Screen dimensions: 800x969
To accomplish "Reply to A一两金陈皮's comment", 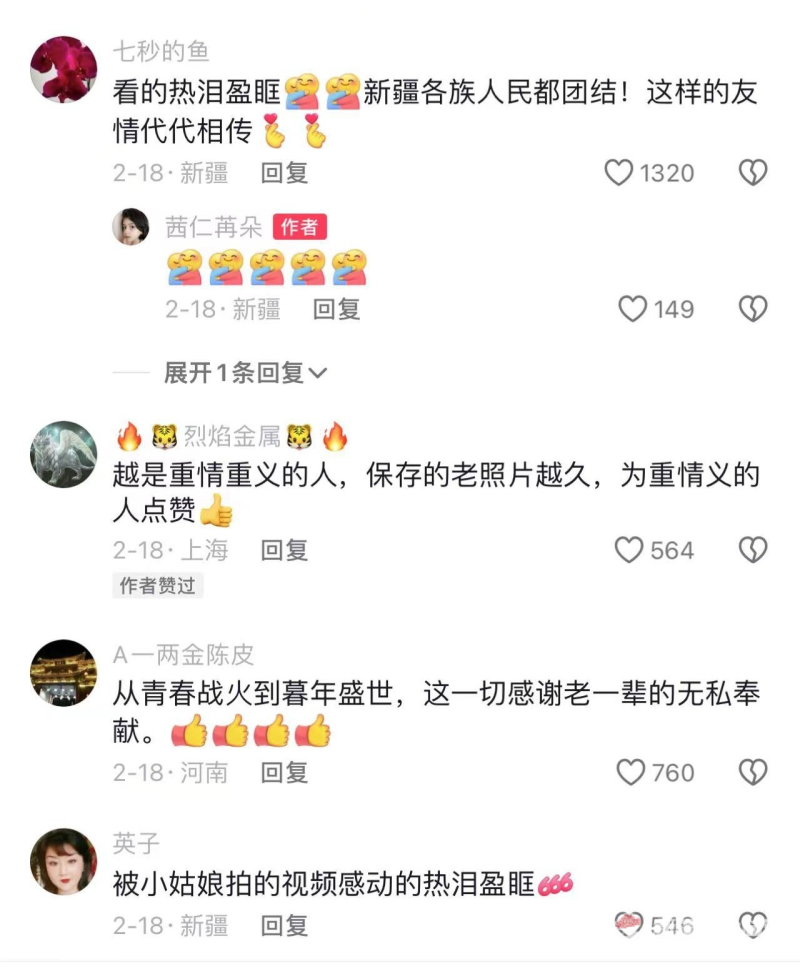I will pyautogui.click(x=284, y=772).
